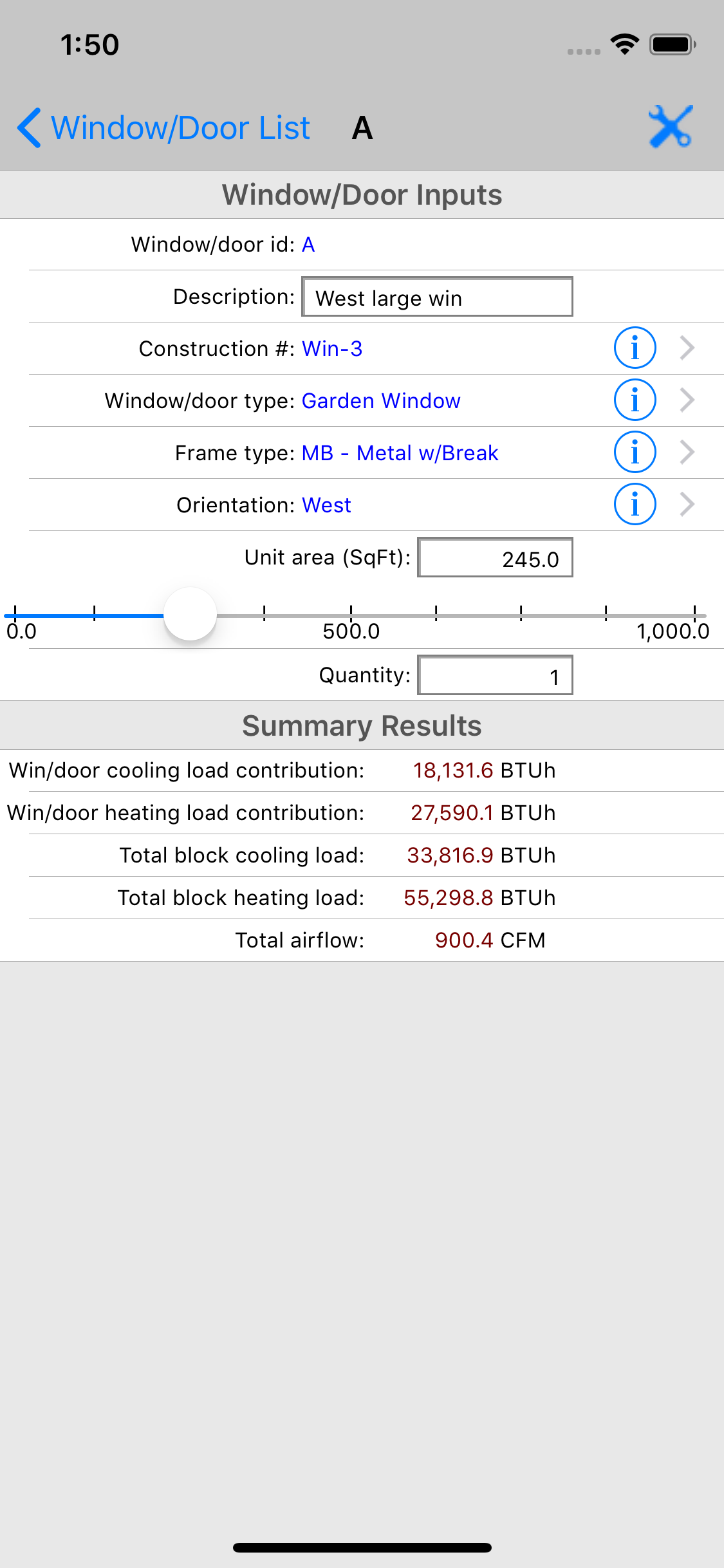Edit the Unit area value field

[x=495, y=559]
